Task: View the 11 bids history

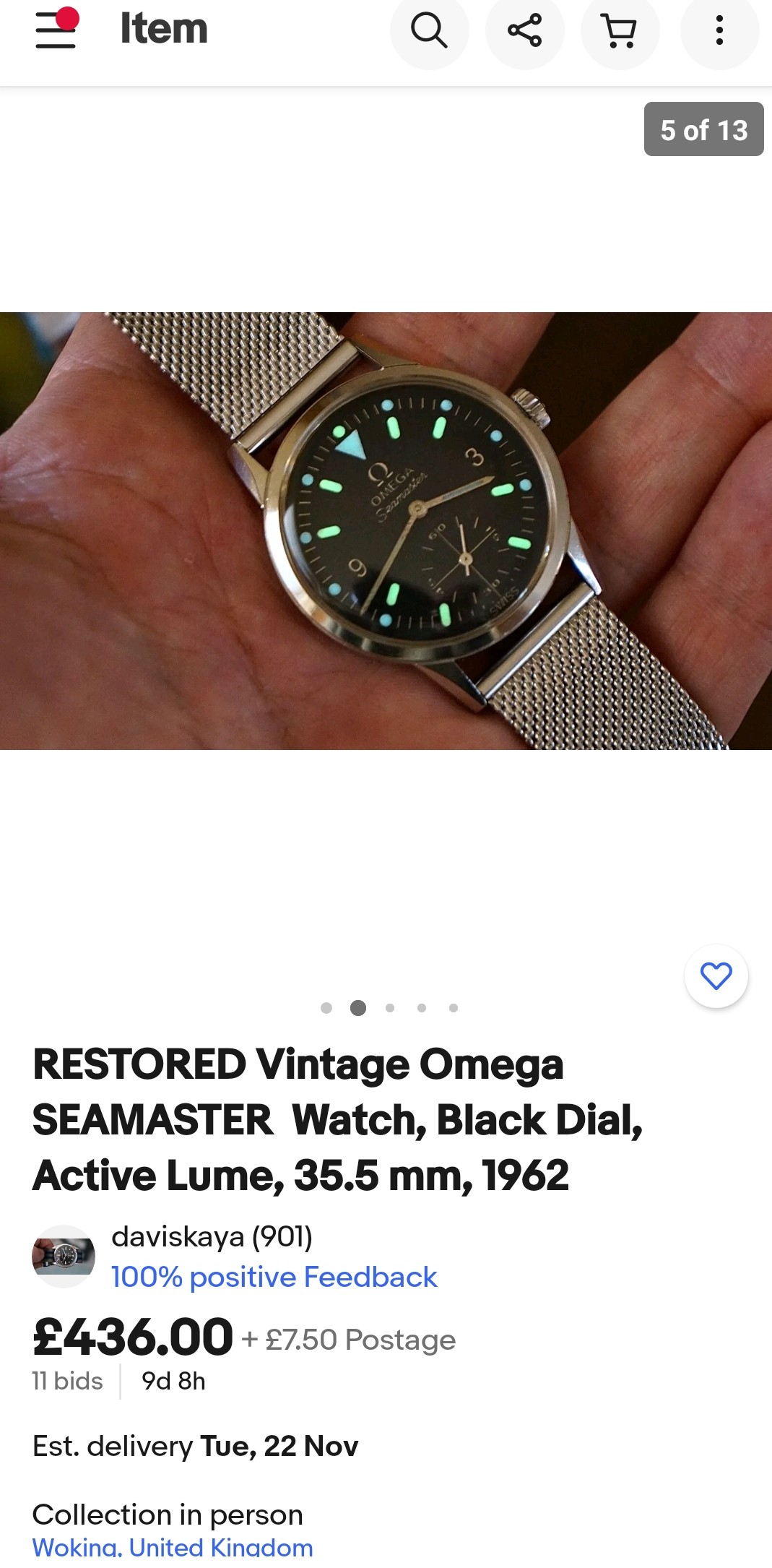Action: [67, 1381]
